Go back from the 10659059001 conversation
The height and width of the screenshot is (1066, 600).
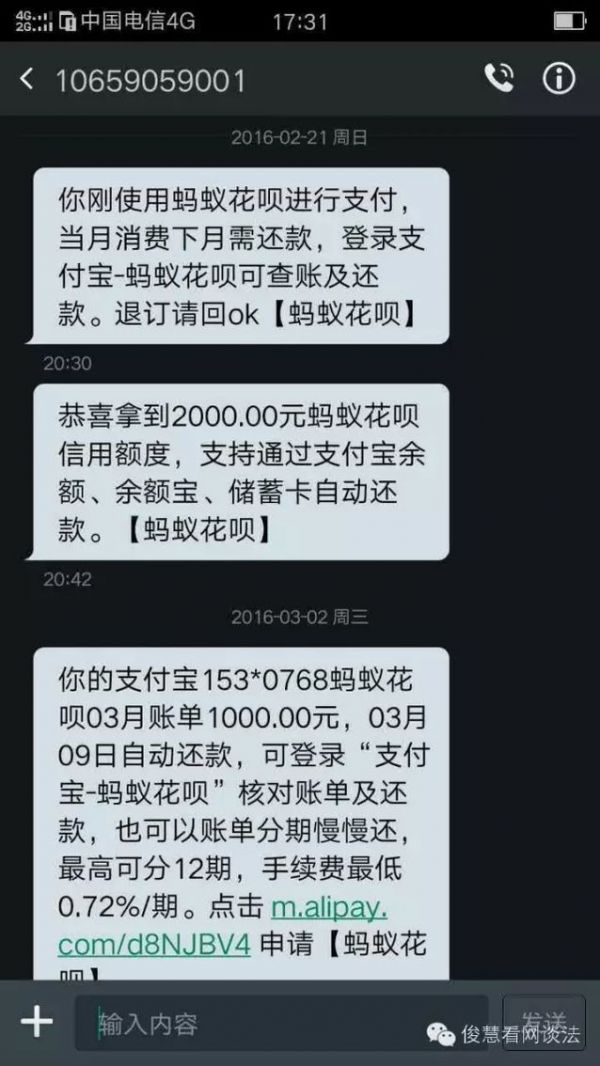(x=27, y=80)
